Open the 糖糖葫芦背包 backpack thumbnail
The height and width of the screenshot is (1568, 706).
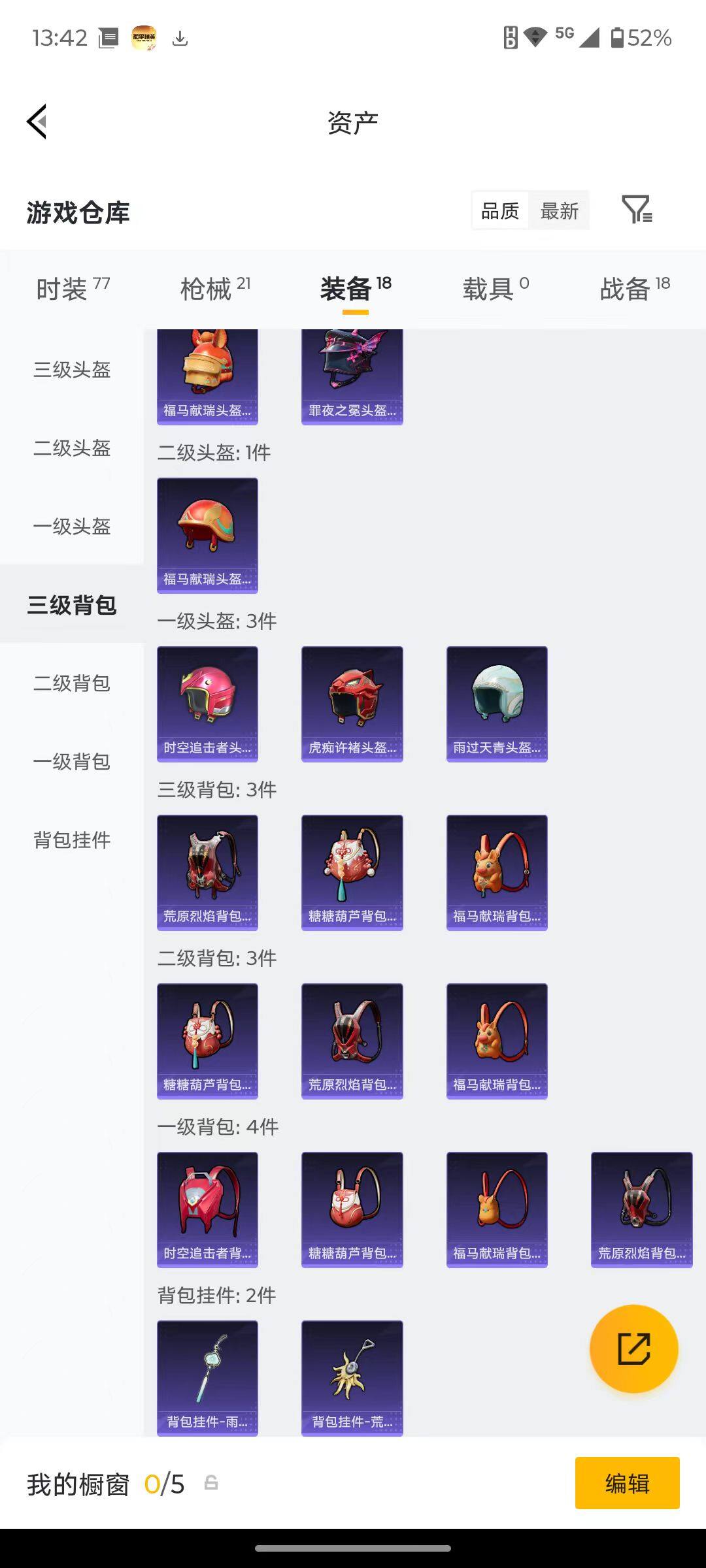352,872
